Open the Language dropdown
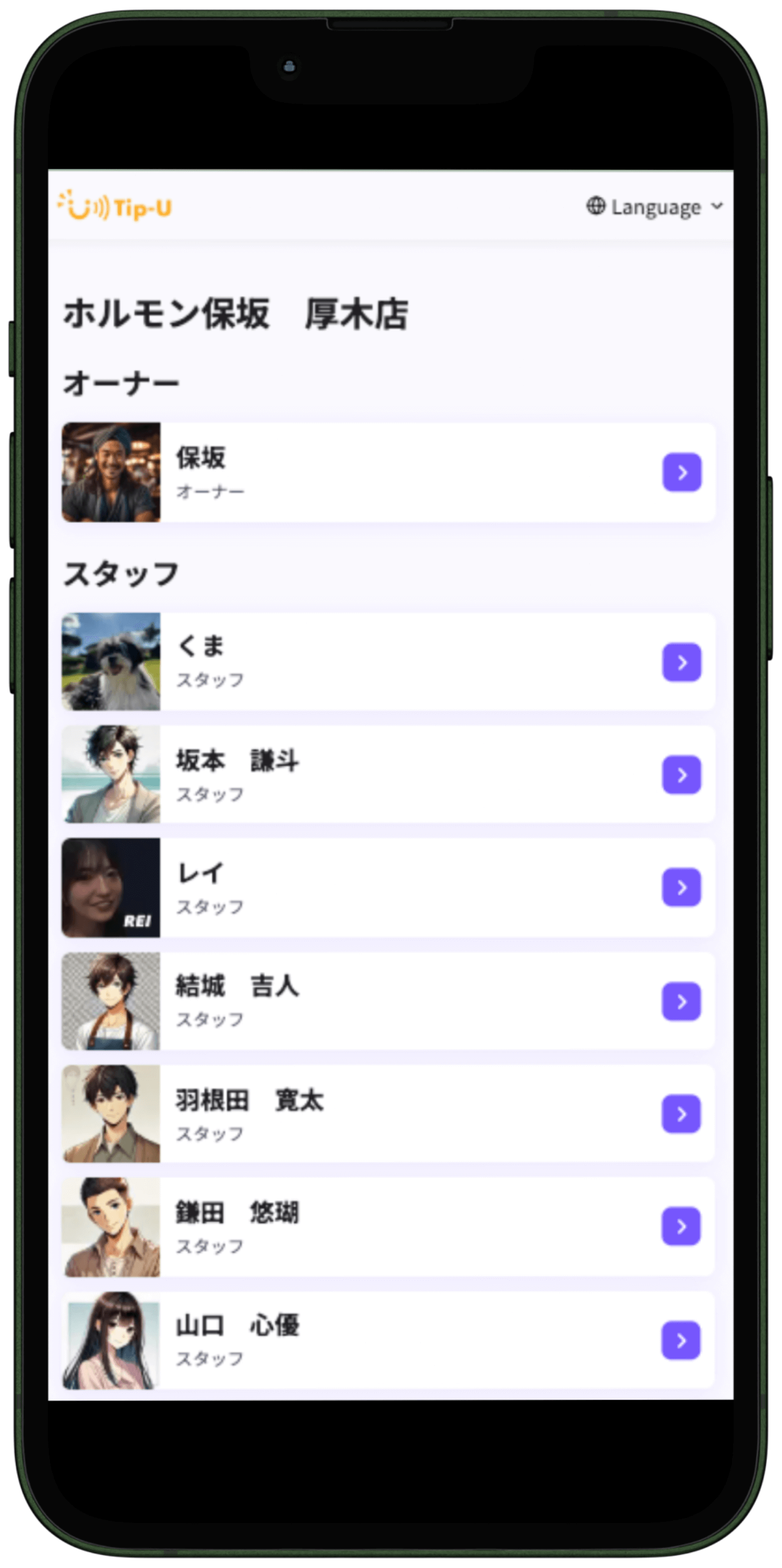 tap(655, 207)
